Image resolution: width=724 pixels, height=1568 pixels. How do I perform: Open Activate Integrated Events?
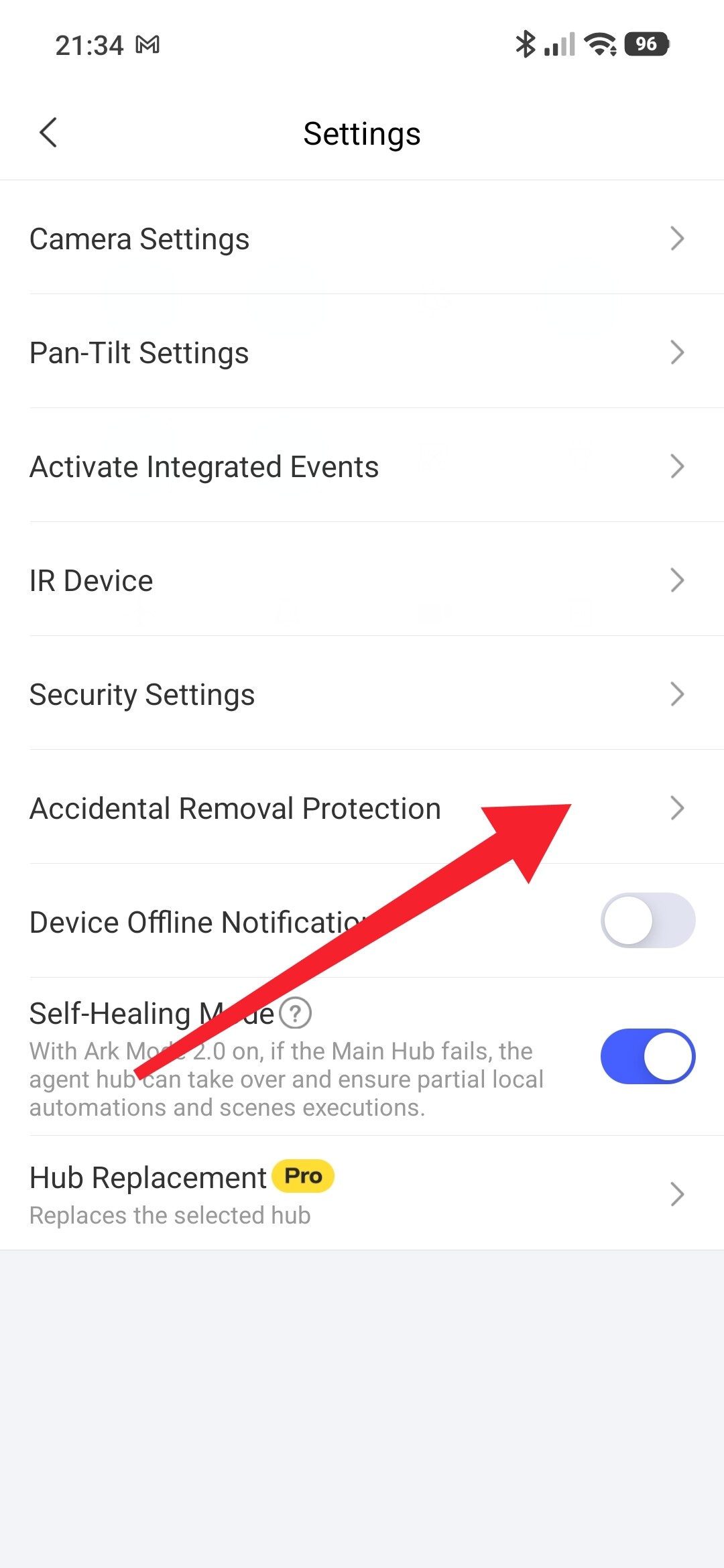click(x=362, y=466)
